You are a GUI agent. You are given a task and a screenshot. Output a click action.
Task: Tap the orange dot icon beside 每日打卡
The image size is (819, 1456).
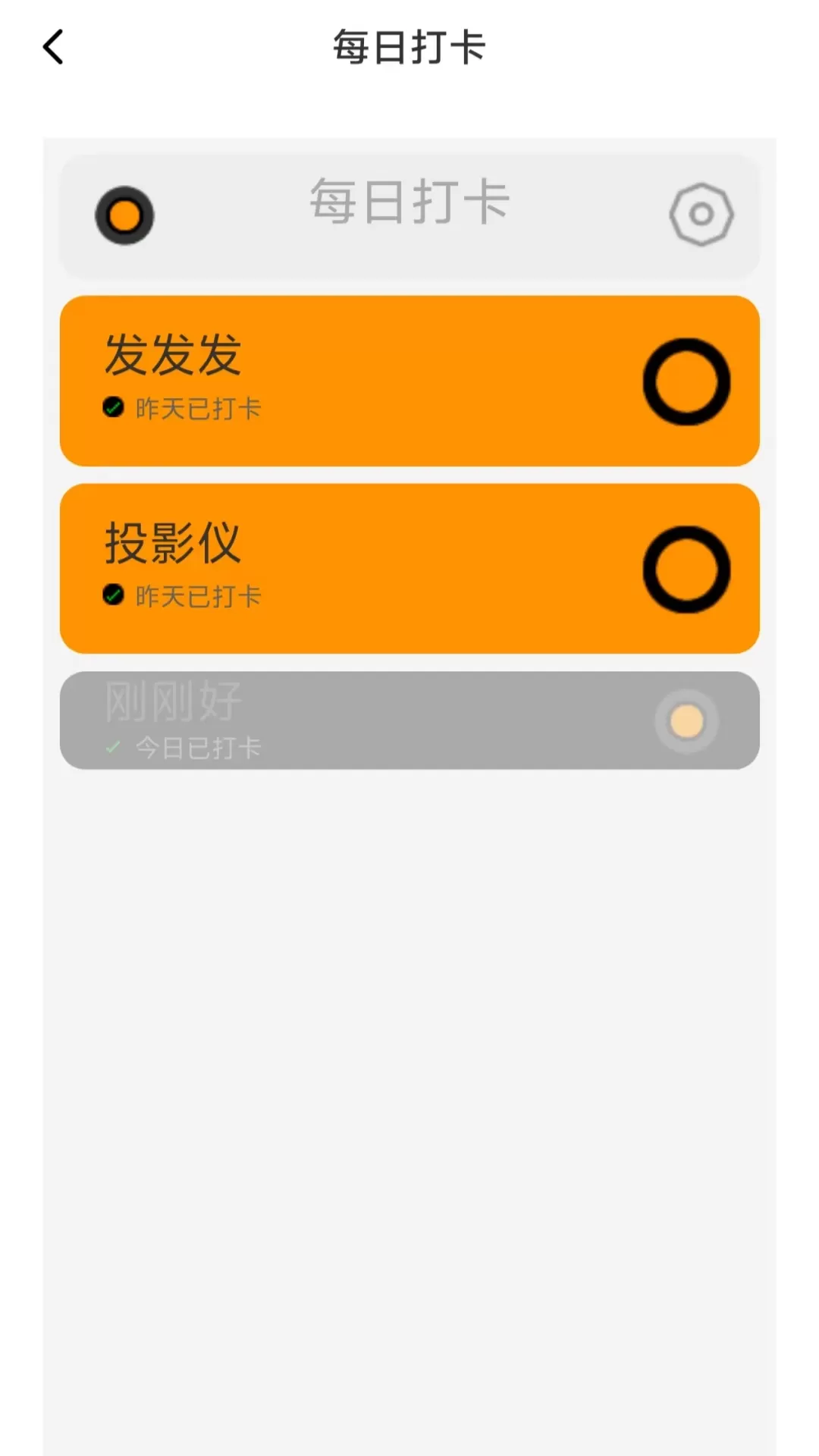pos(124,215)
